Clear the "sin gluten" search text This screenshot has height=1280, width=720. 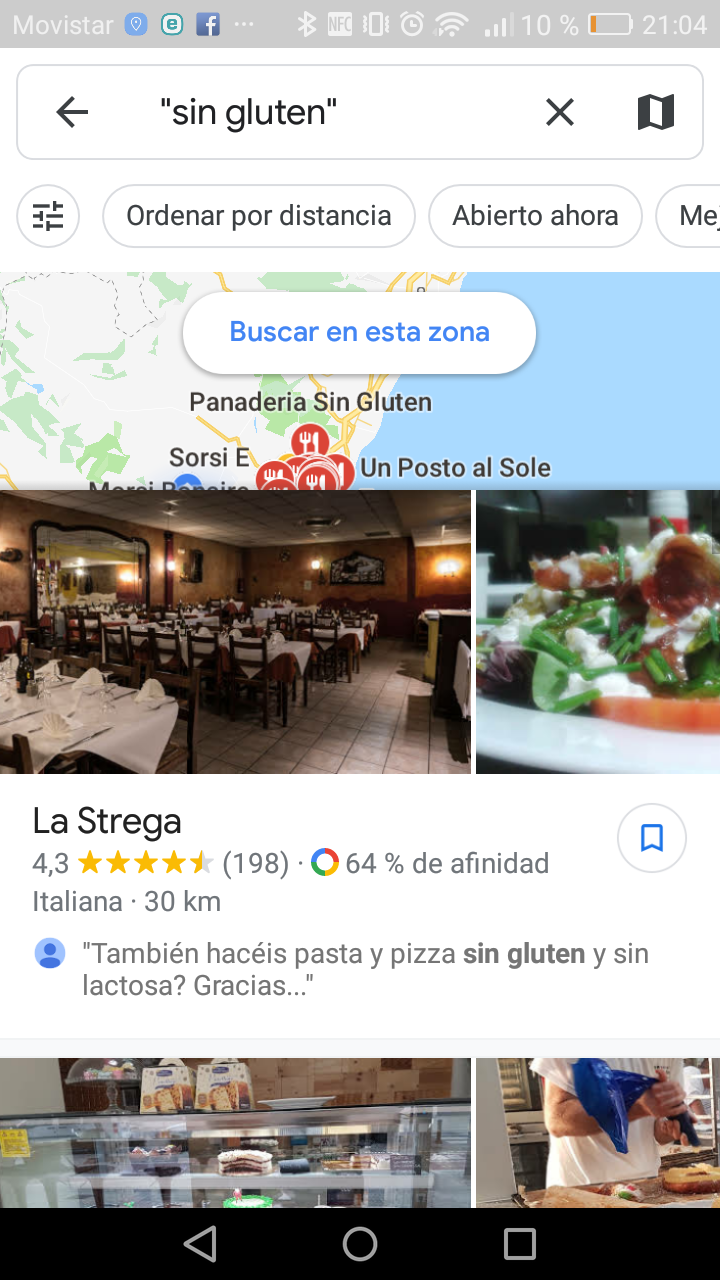[560, 112]
